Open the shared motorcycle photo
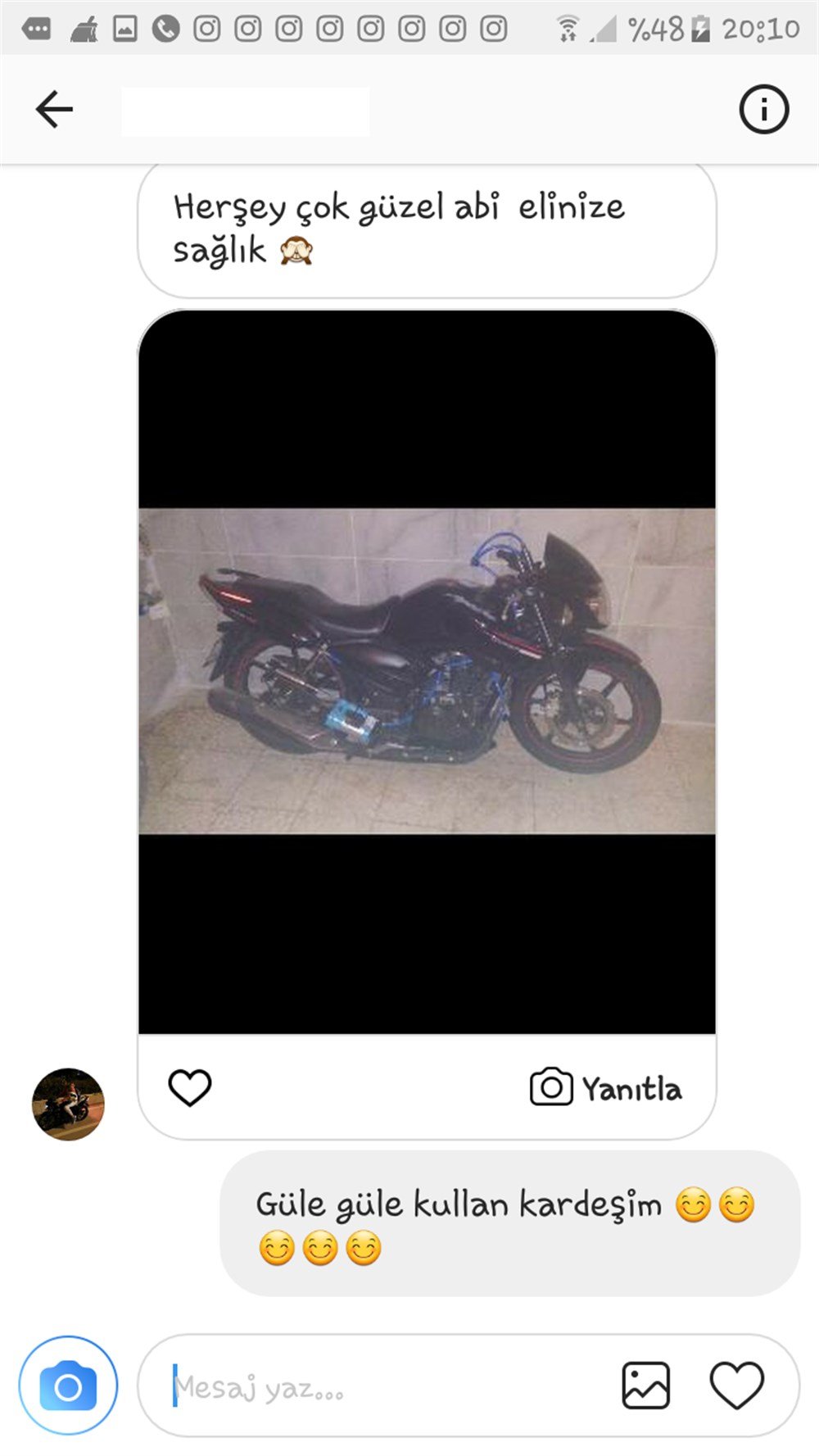819x1456 pixels. 427,671
